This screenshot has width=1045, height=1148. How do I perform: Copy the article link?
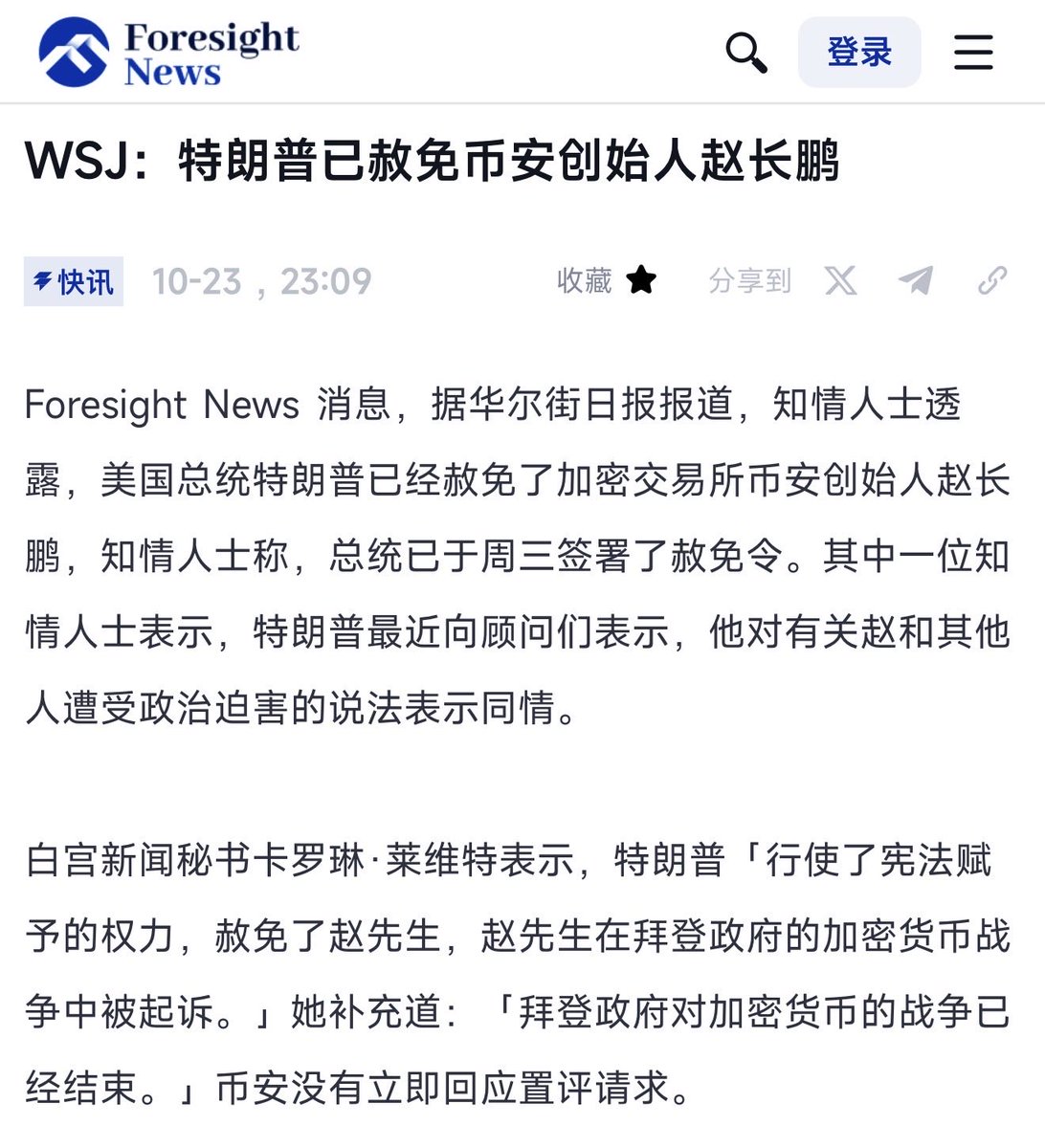[x=992, y=280]
